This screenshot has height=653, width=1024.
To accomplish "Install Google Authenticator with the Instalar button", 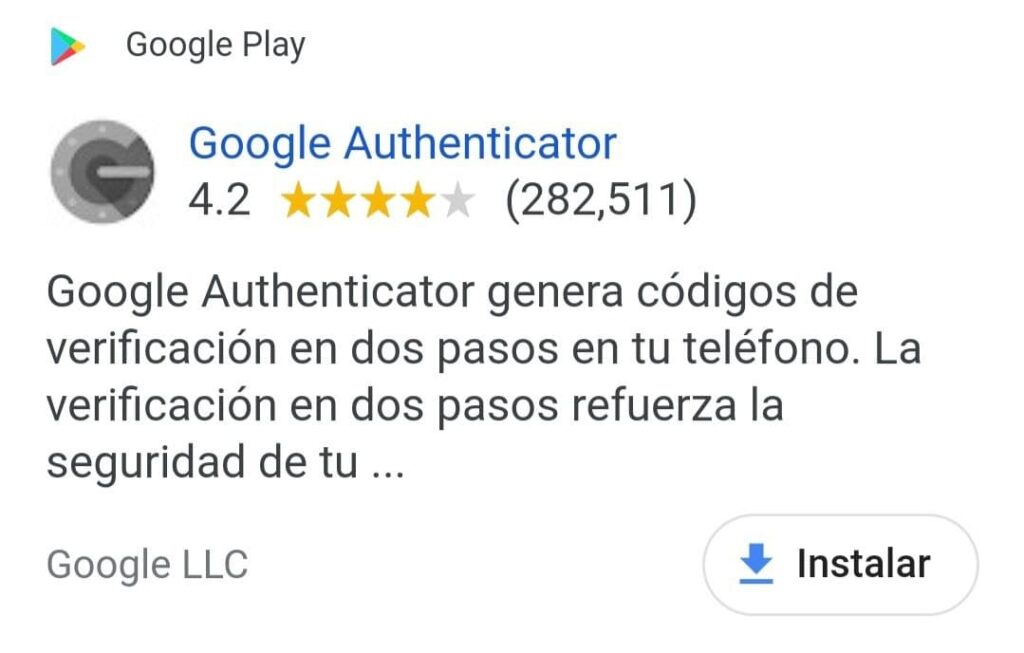I will click(840, 565).
